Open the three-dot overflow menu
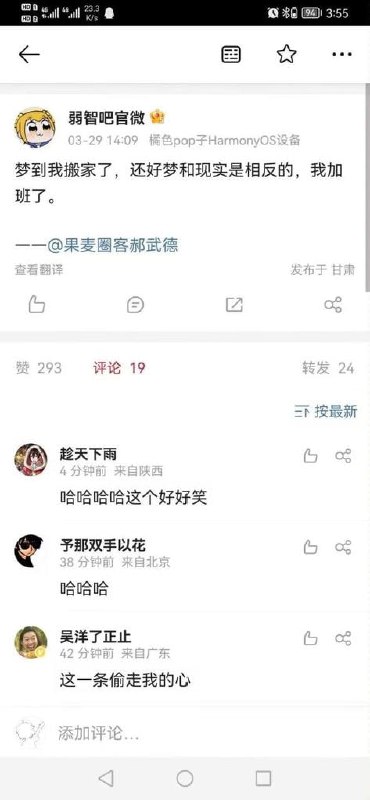 (342, 54)
